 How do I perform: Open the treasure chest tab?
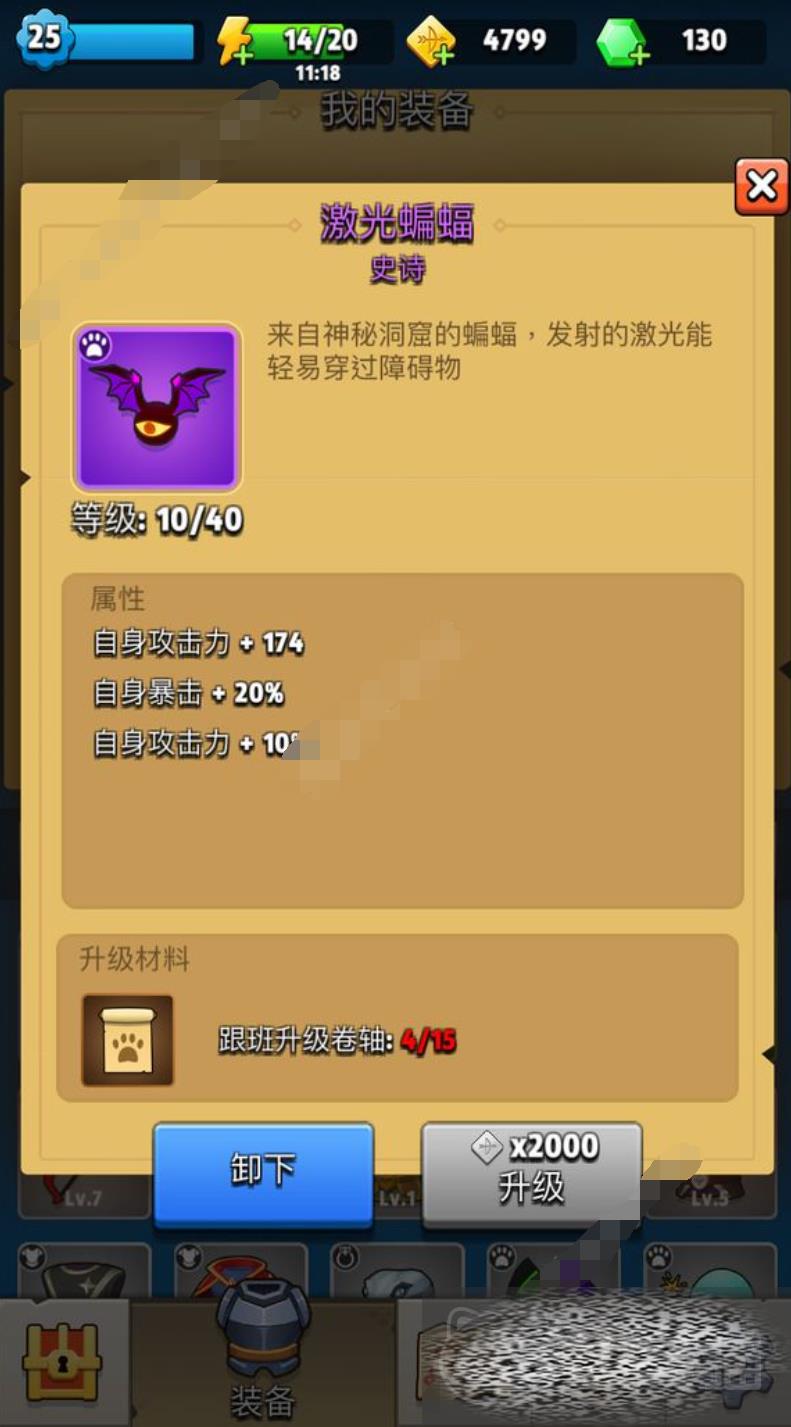(63, 1362)
